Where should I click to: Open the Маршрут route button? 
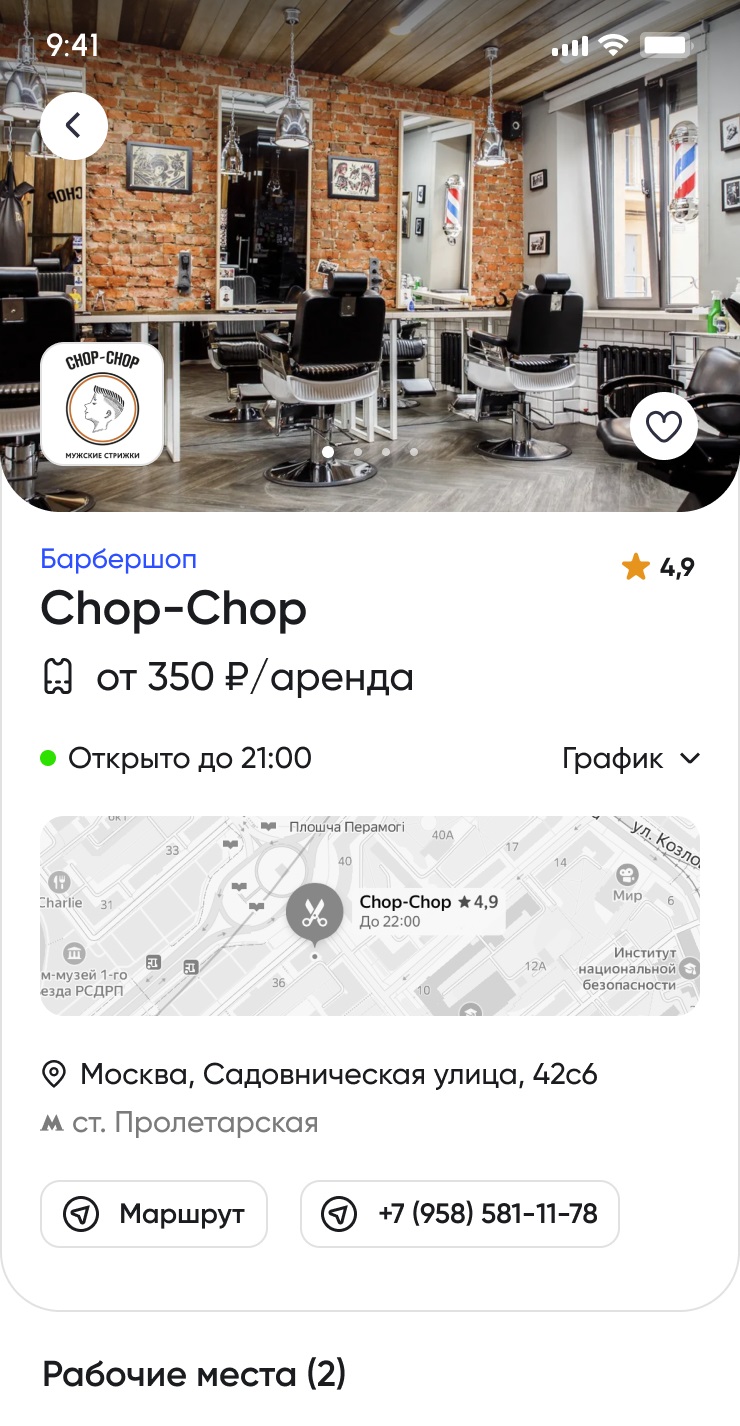coord(154,1214)
